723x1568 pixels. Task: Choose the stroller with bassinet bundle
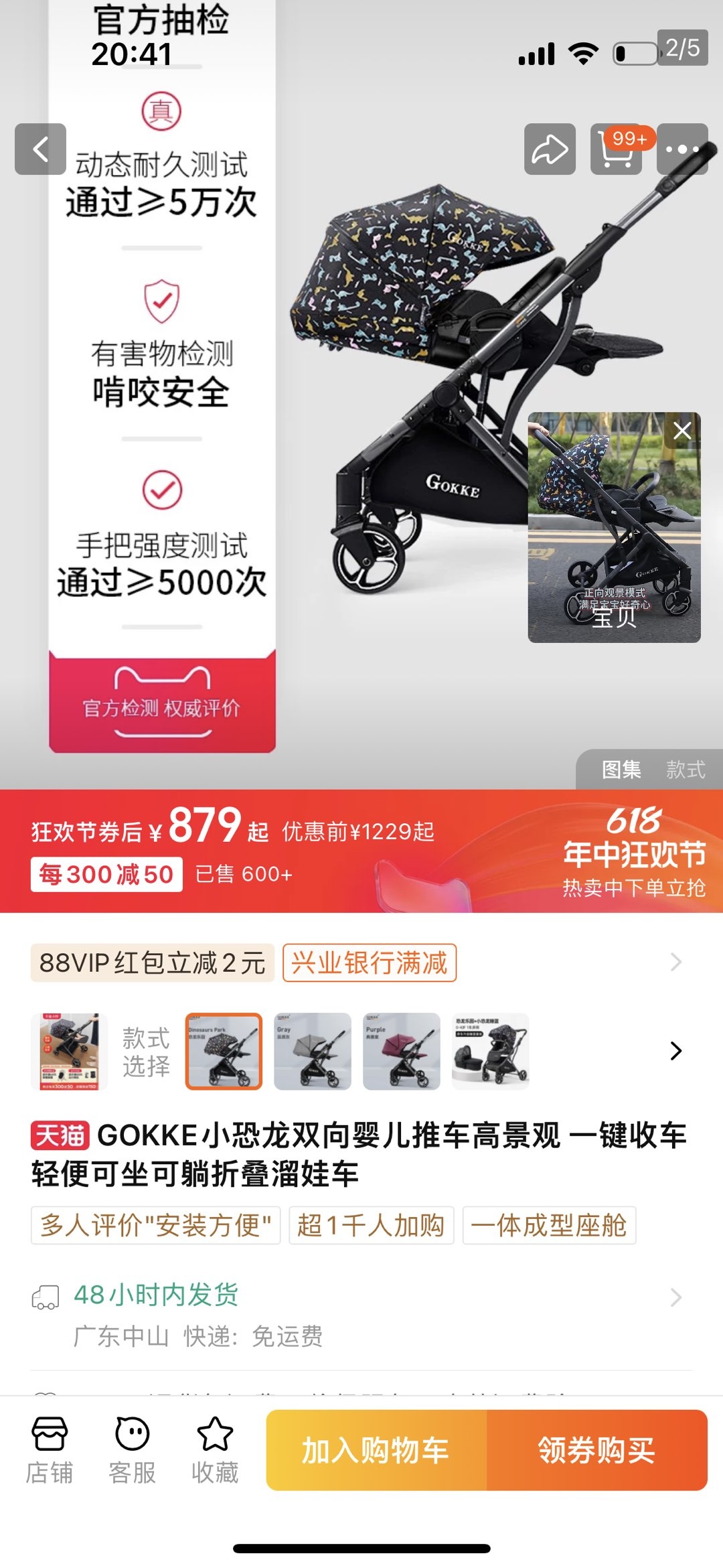490,1051
